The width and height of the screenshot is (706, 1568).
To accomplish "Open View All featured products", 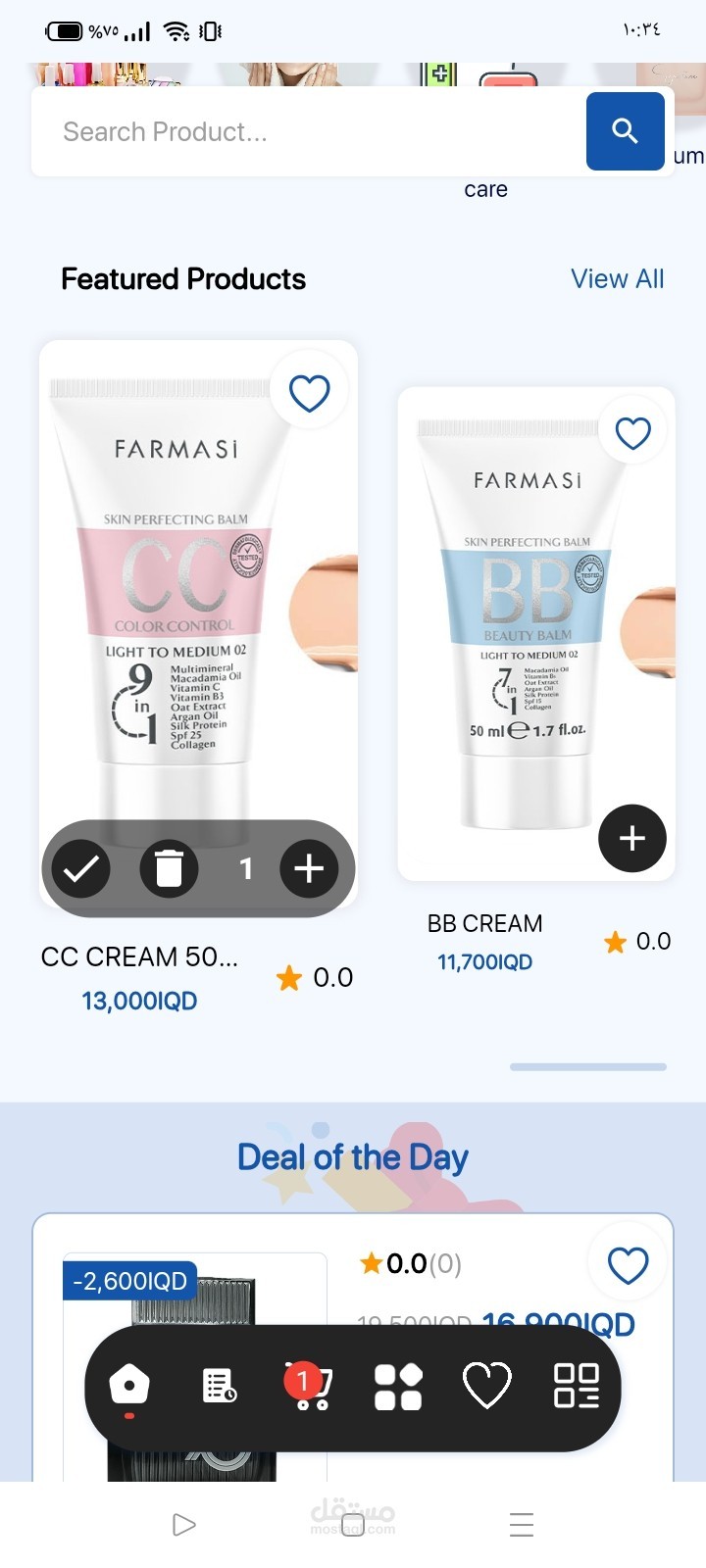I will (x=618, y=279).
